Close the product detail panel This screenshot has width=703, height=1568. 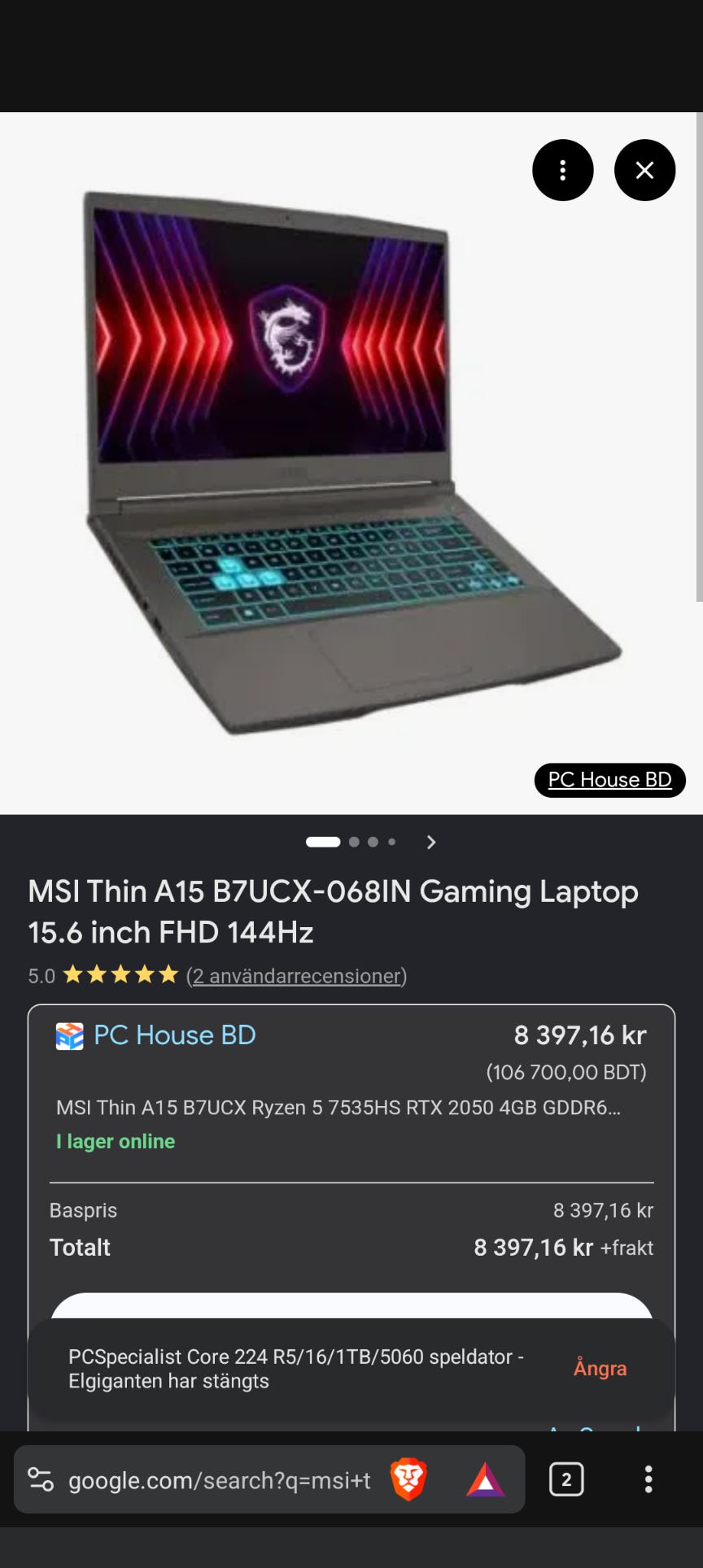click(x=644, y=170)
